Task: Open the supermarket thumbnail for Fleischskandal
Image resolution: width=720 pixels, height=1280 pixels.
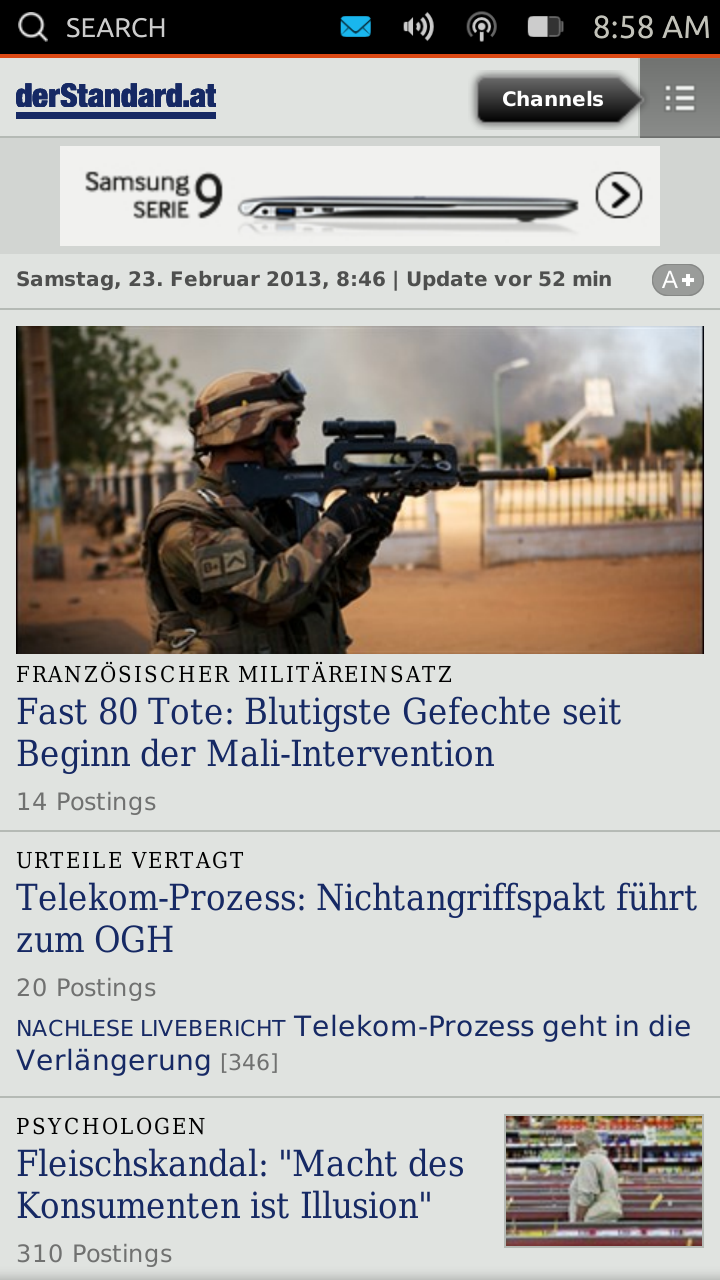Action: click(x=604, y=1180)
